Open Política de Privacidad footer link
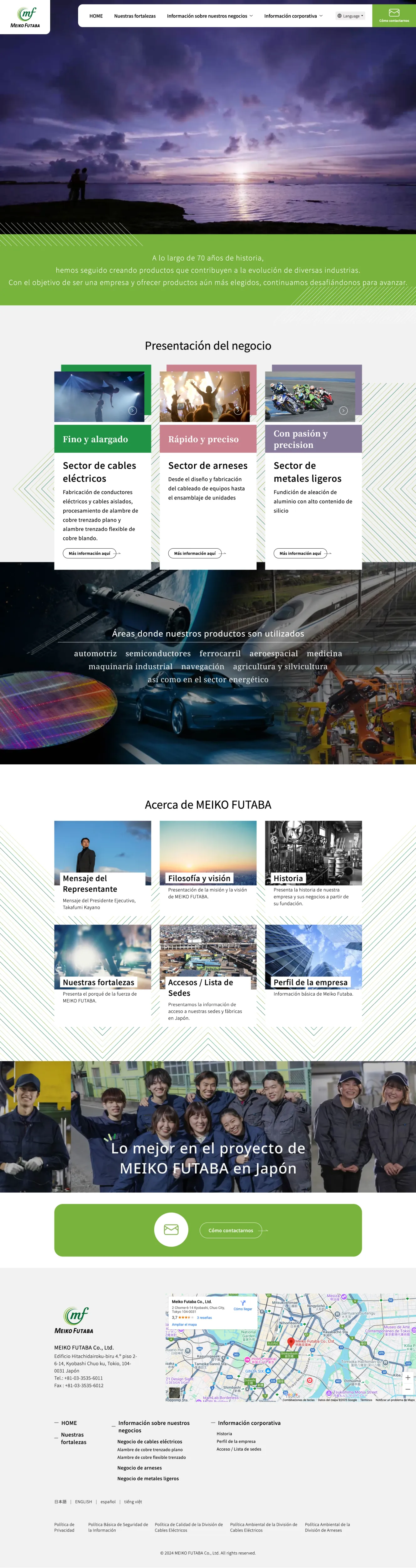The image size is (416, 1568). pyautogui.click(x=64, y=1527)
